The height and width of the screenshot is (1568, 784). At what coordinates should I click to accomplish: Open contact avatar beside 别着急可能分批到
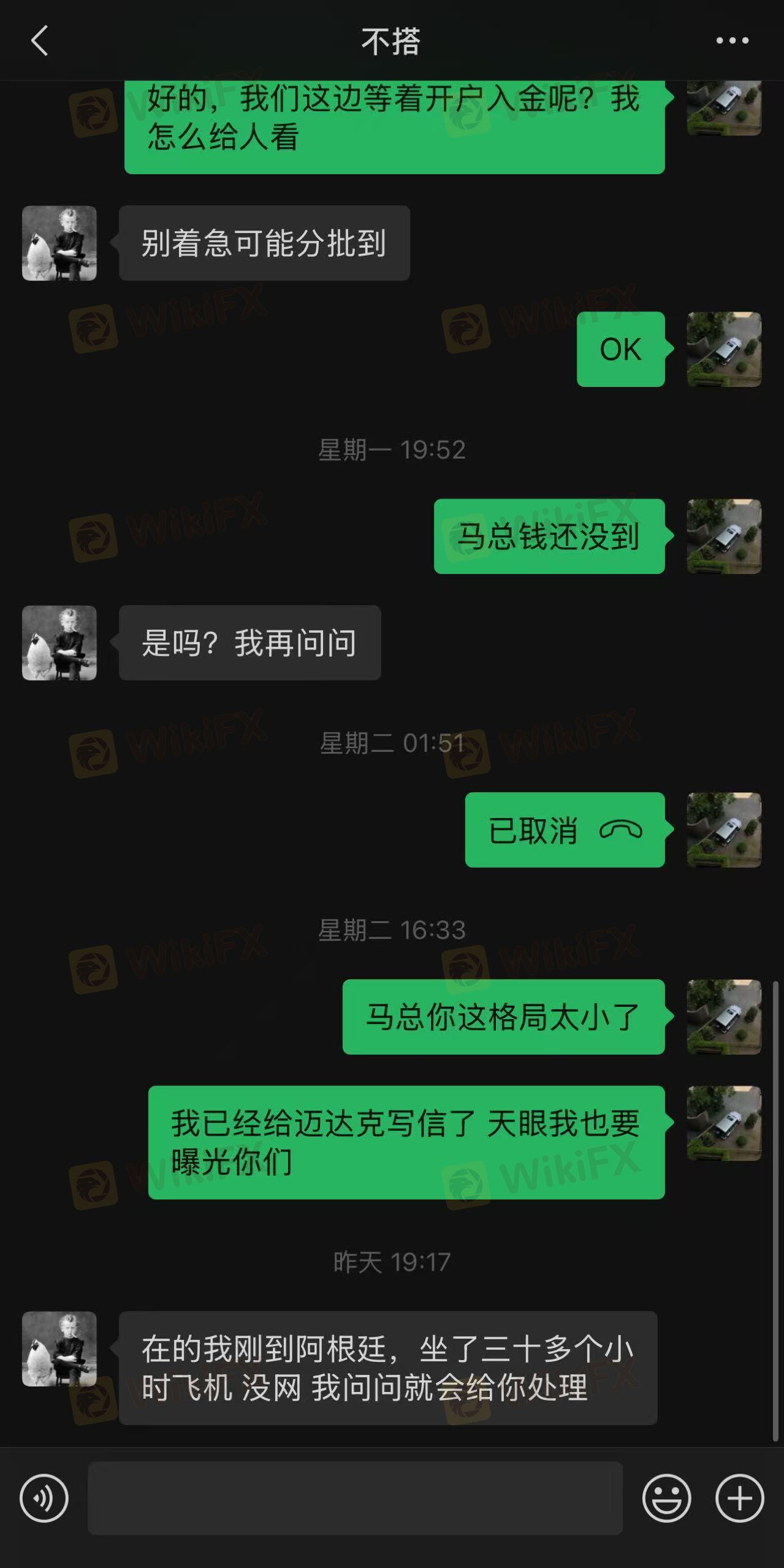(59, 243)
